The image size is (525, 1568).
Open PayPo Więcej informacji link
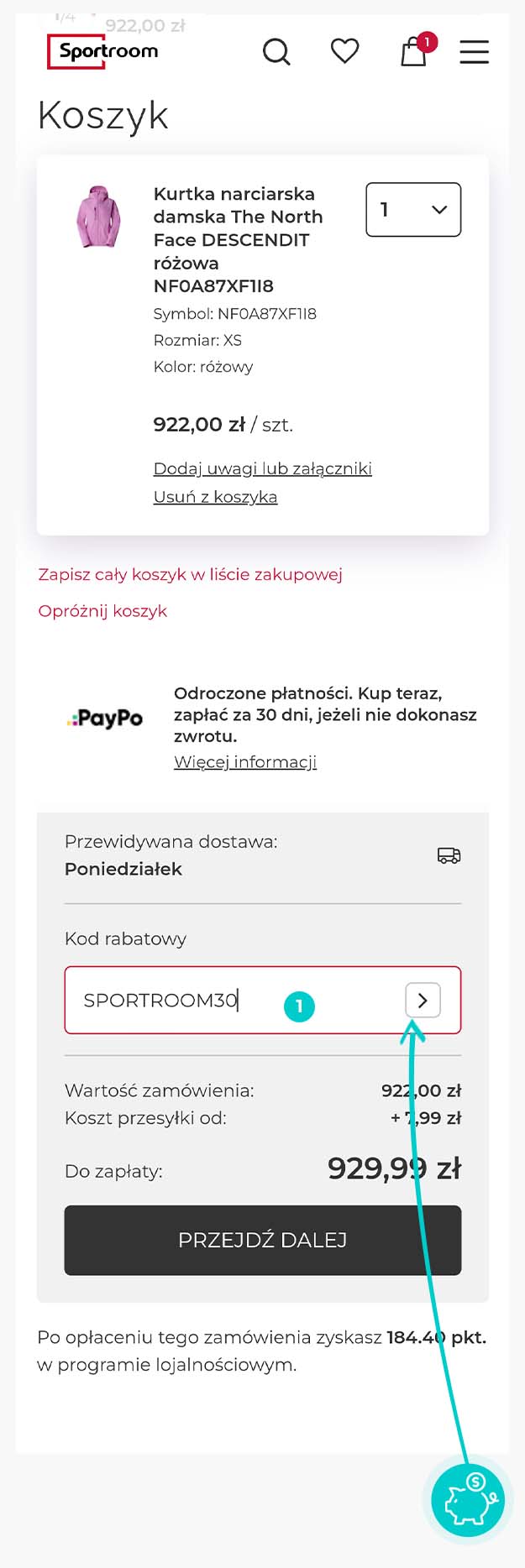(245, 762)
